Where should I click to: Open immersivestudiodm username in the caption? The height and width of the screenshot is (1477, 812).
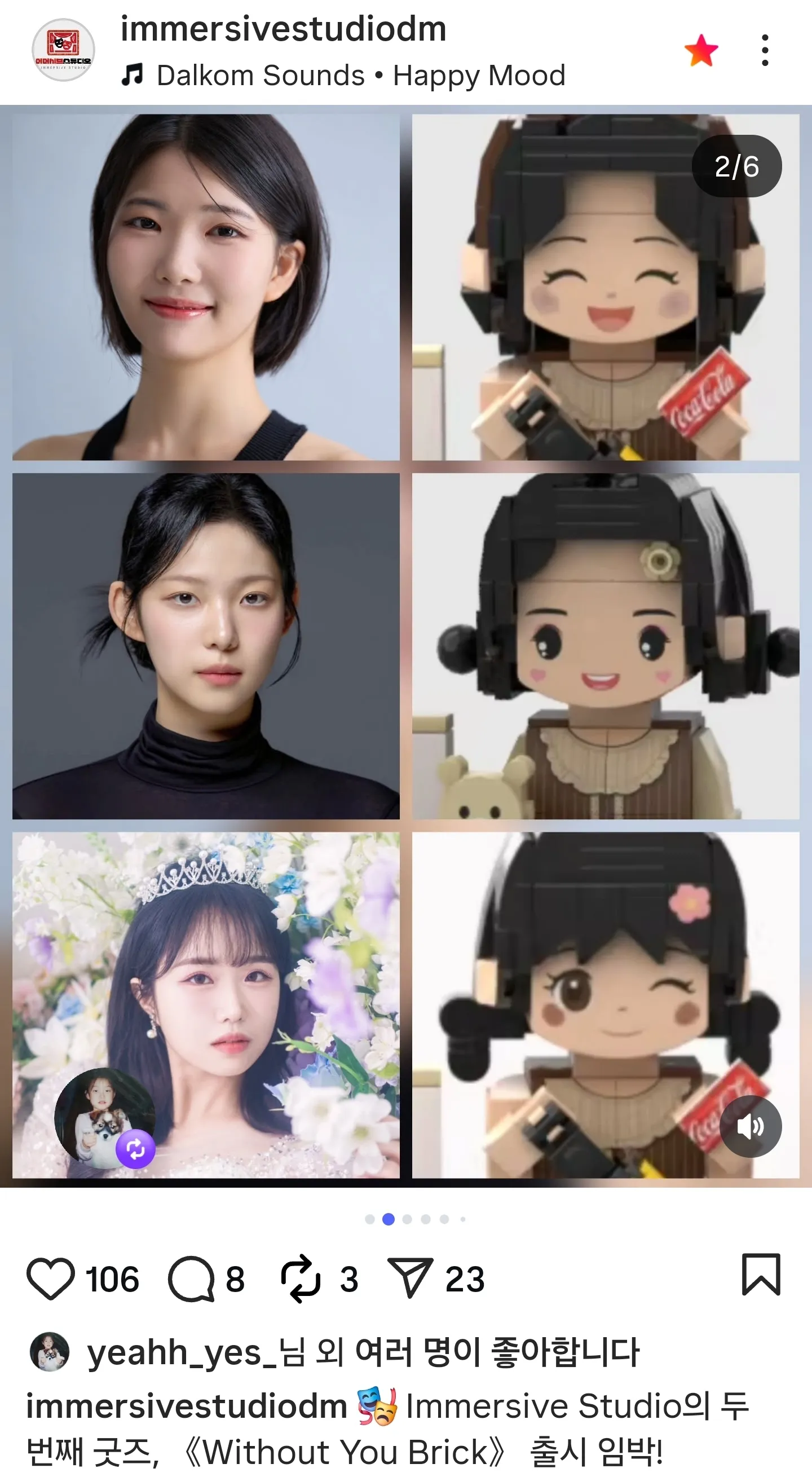187,1407
